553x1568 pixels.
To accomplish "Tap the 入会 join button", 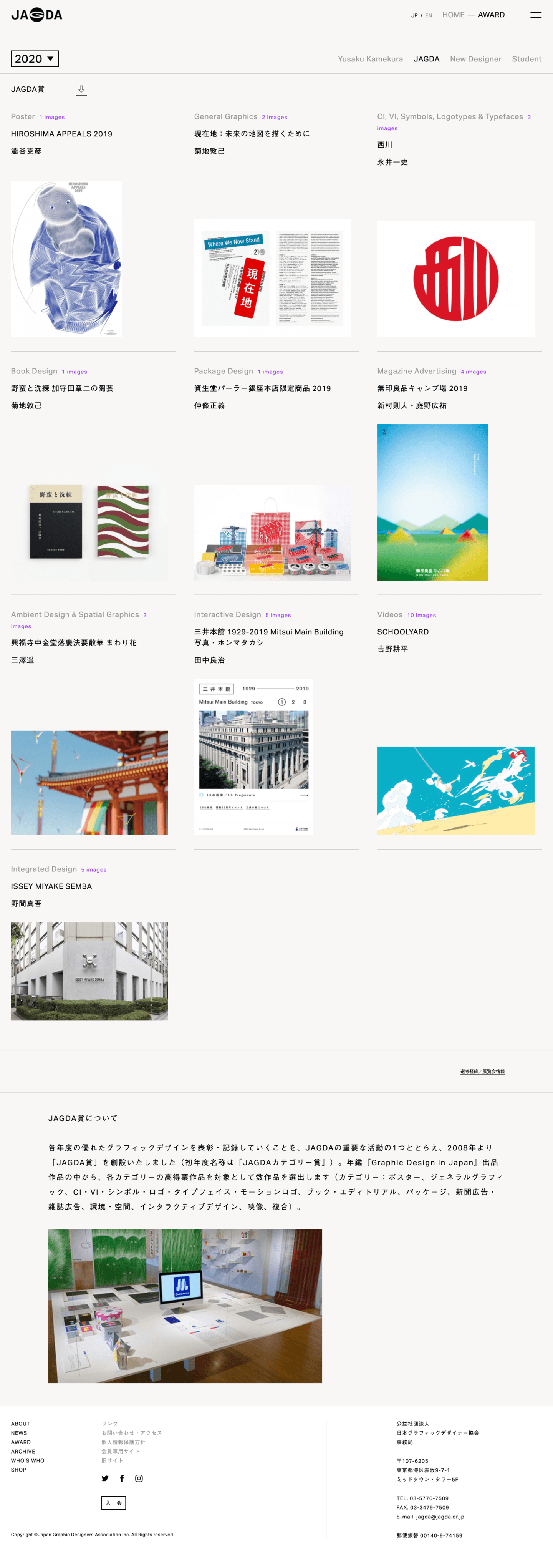I will [113, 1503].
